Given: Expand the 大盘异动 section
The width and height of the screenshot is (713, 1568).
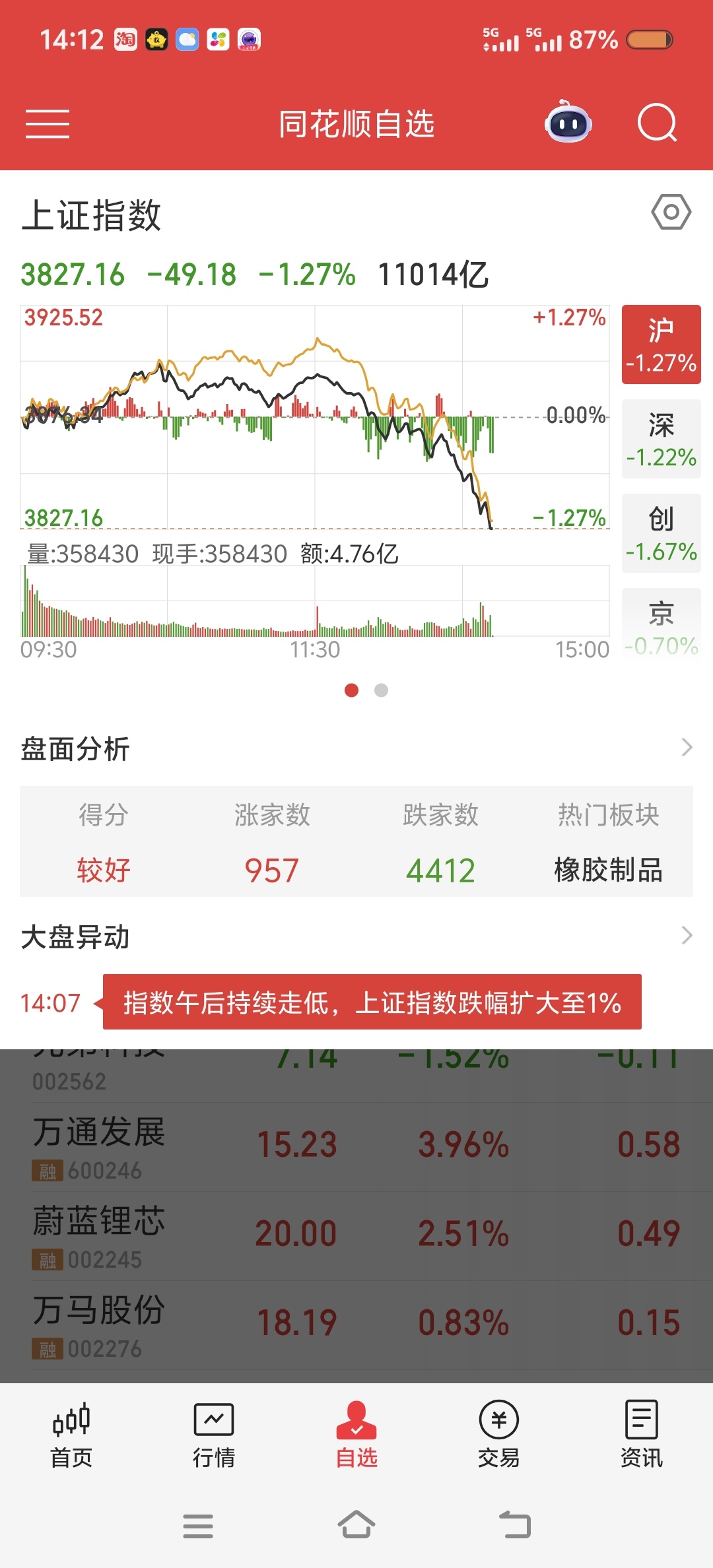Looking at the screenshot, I should [356, 936].
